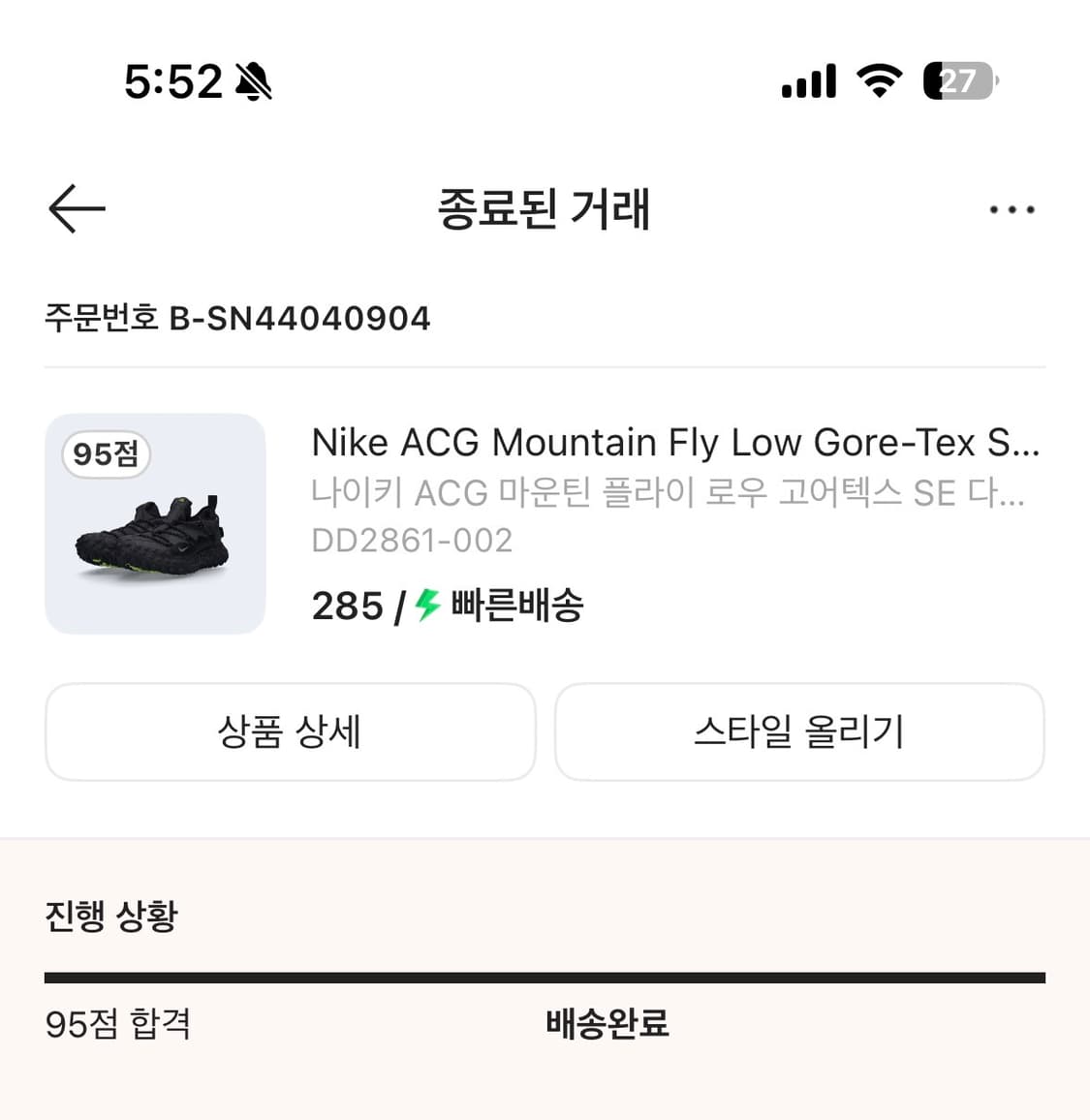Select 배송완료 delivery status text
1090x1120 pixels.
point(607,1023)
